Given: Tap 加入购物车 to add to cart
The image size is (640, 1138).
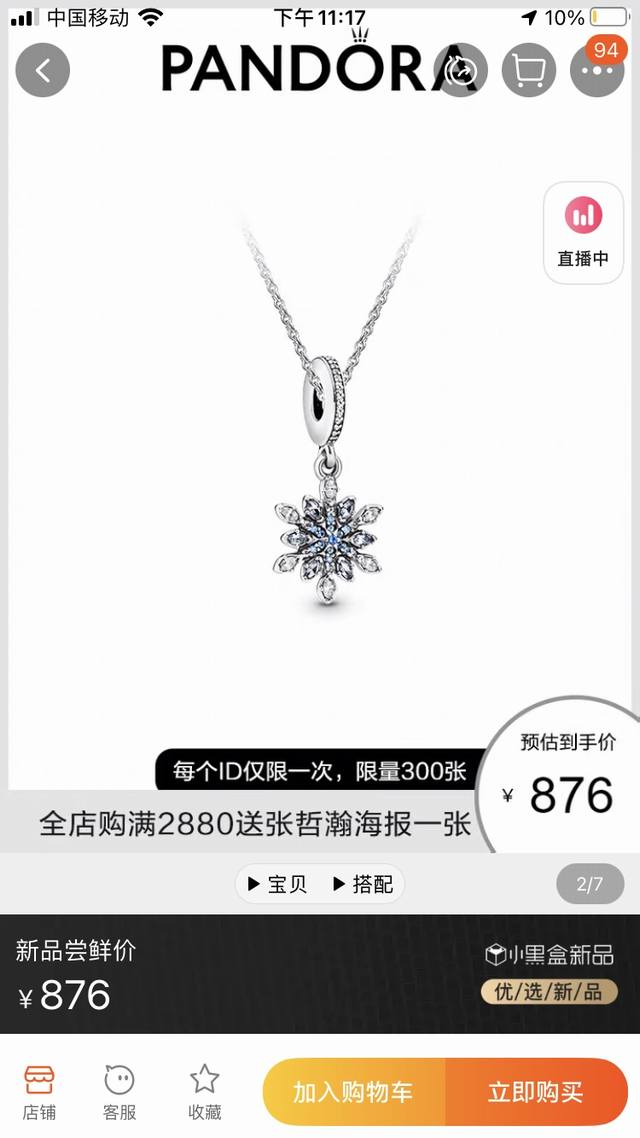Looking at the screenshot, I should [x=352, y=1092].
